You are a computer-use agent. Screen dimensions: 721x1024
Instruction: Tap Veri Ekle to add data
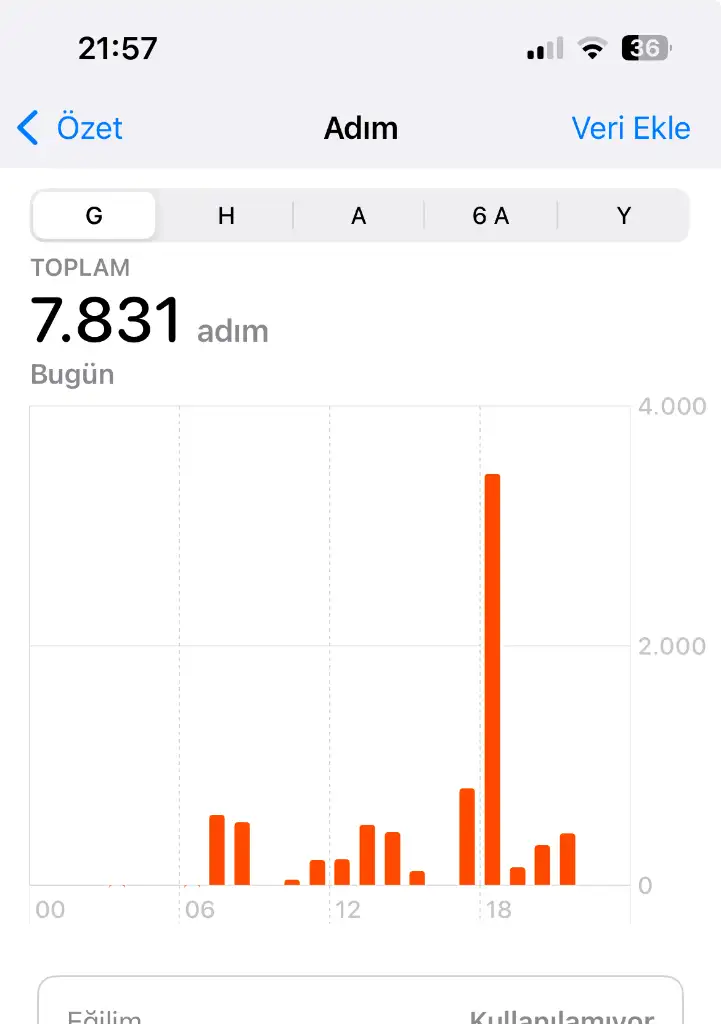point(630,128)
